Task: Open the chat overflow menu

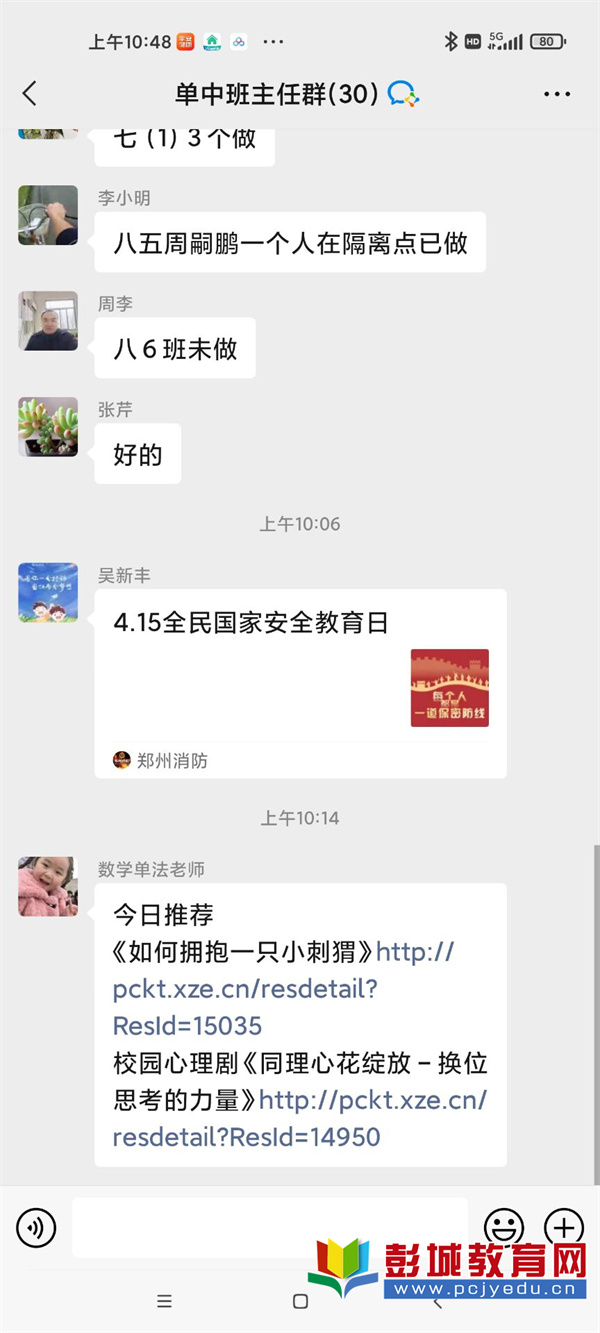Action: [x=557, y=94]
